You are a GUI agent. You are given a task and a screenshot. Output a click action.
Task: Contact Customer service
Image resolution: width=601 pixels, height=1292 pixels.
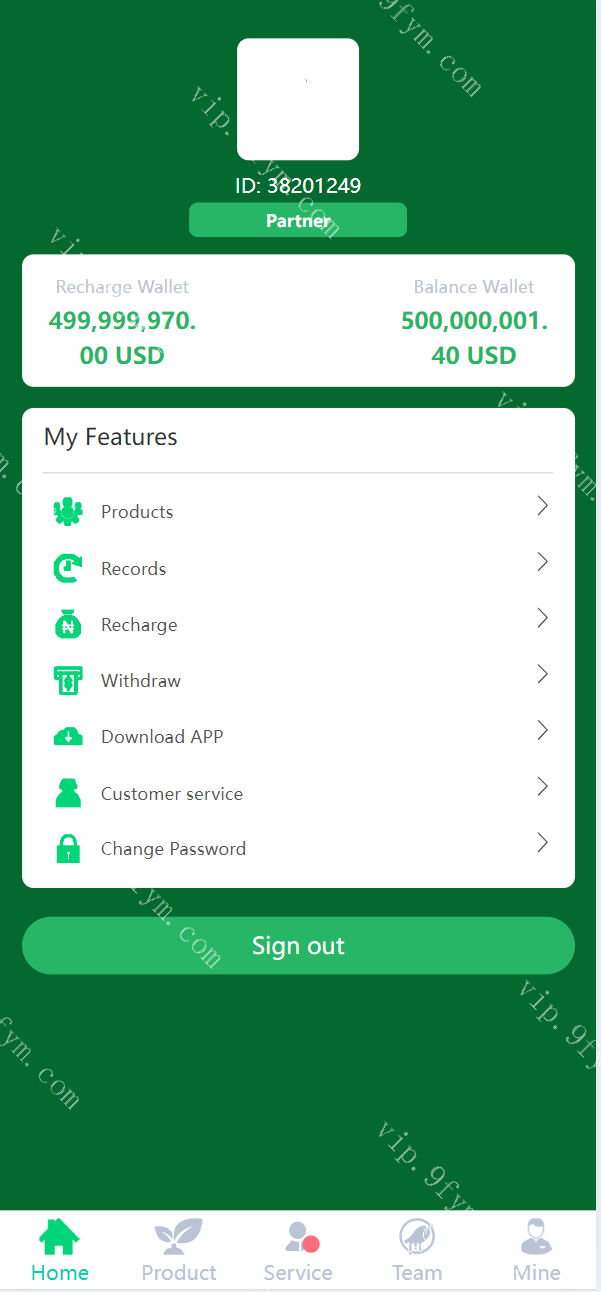(297, 794)
